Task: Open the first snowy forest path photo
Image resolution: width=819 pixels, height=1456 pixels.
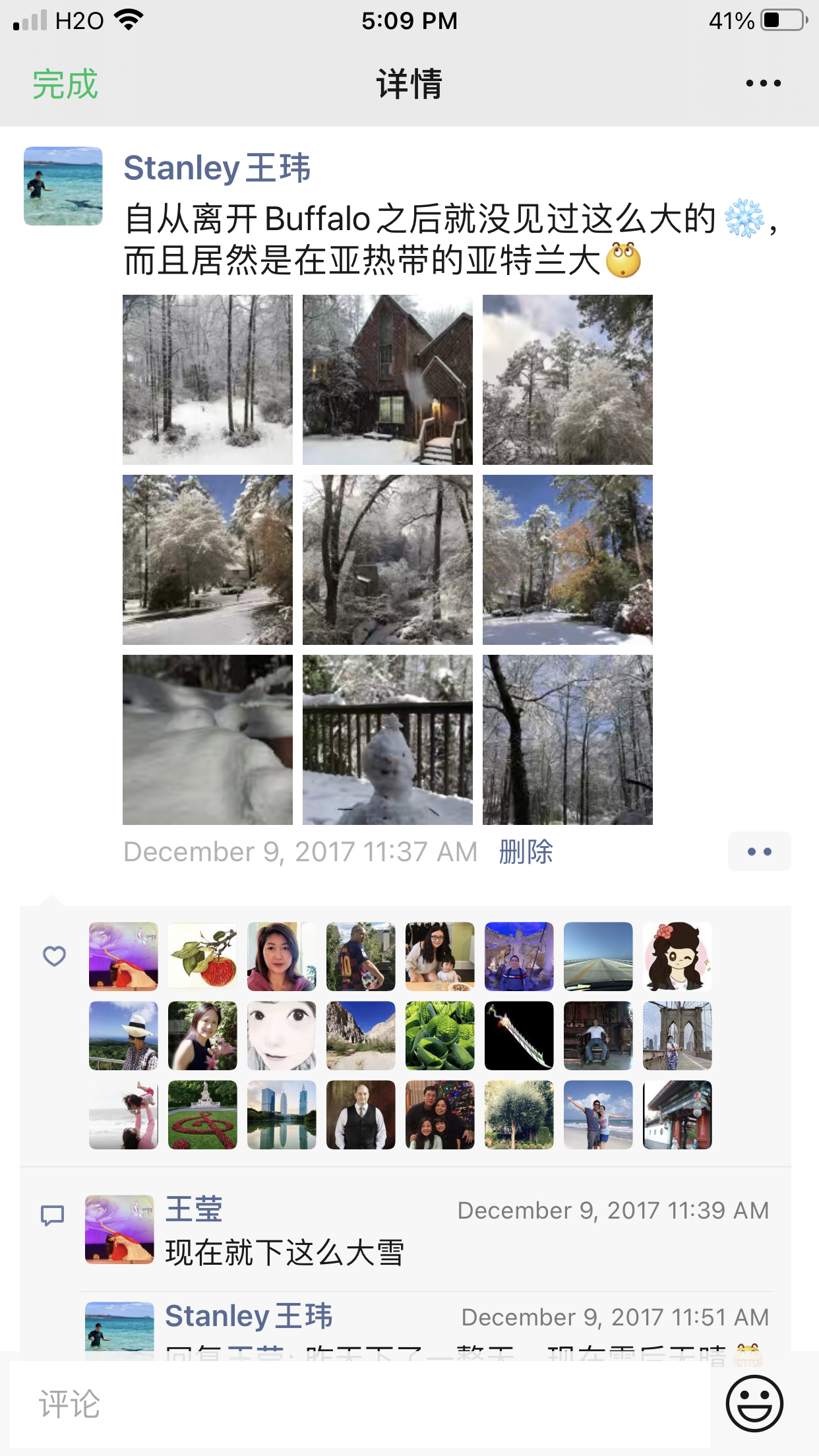Action: (208, 380)
